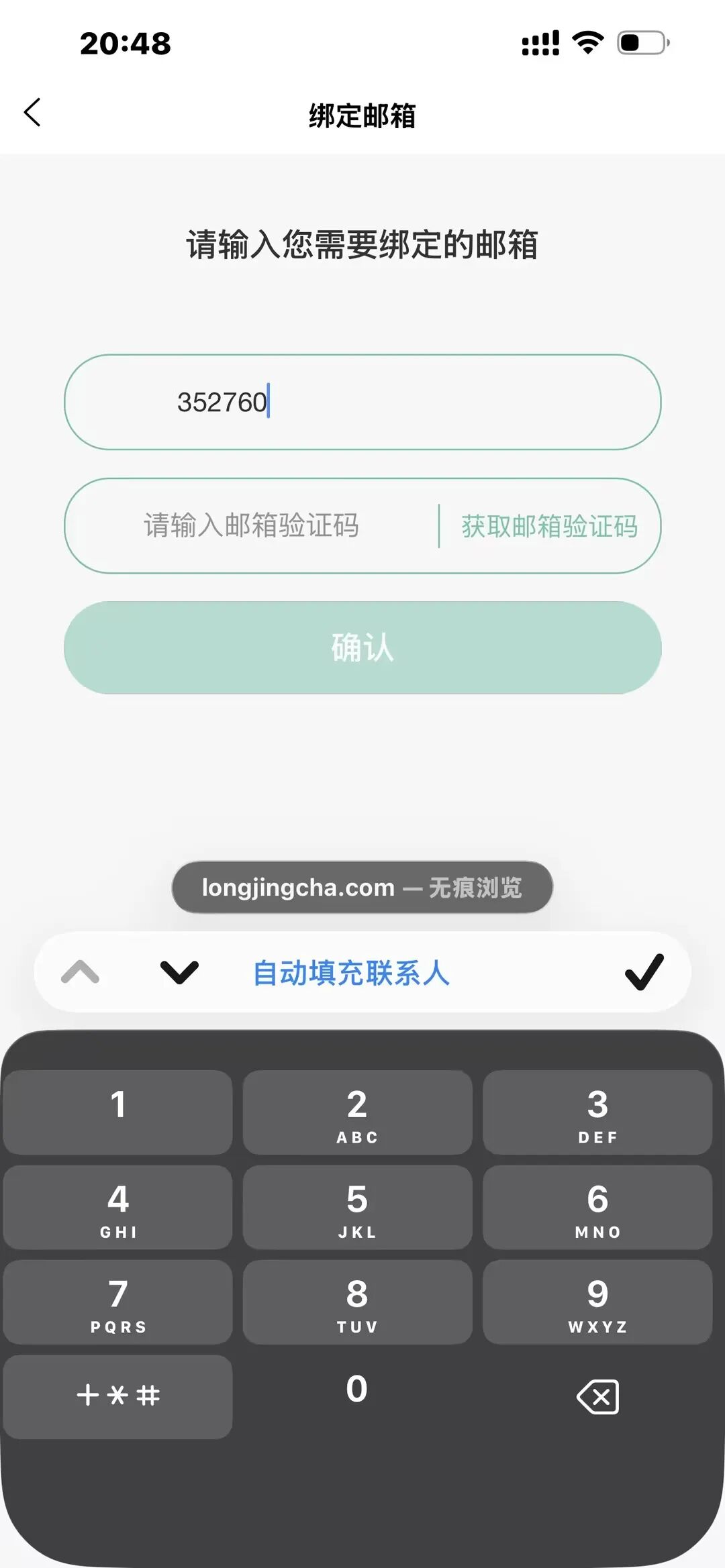Viewport: 725px width, 1568px height.
Task: Select 自动填充联系人 autofill option
Action: click(x=350, y=973)
